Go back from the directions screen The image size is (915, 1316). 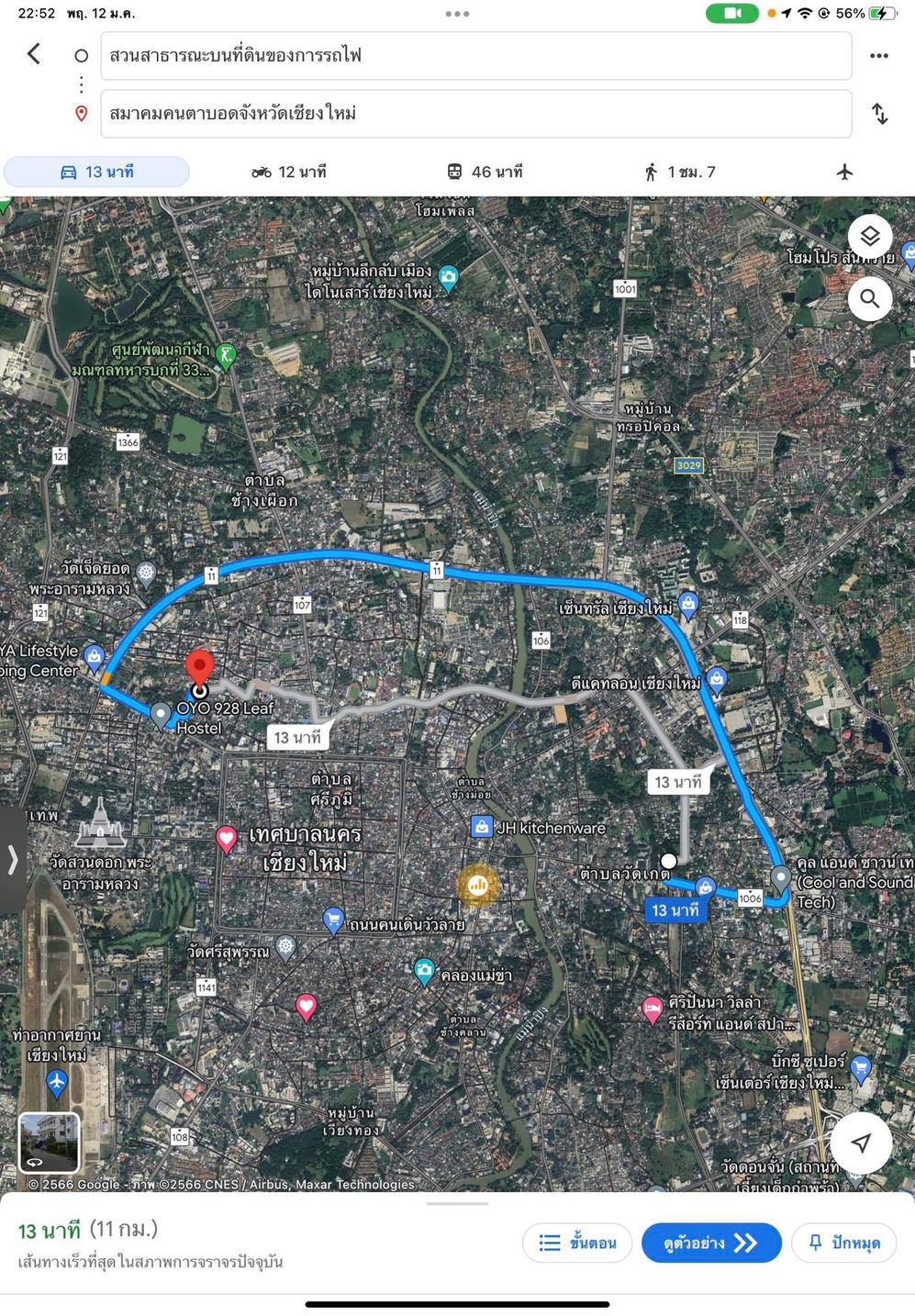[x=34, y=54]
